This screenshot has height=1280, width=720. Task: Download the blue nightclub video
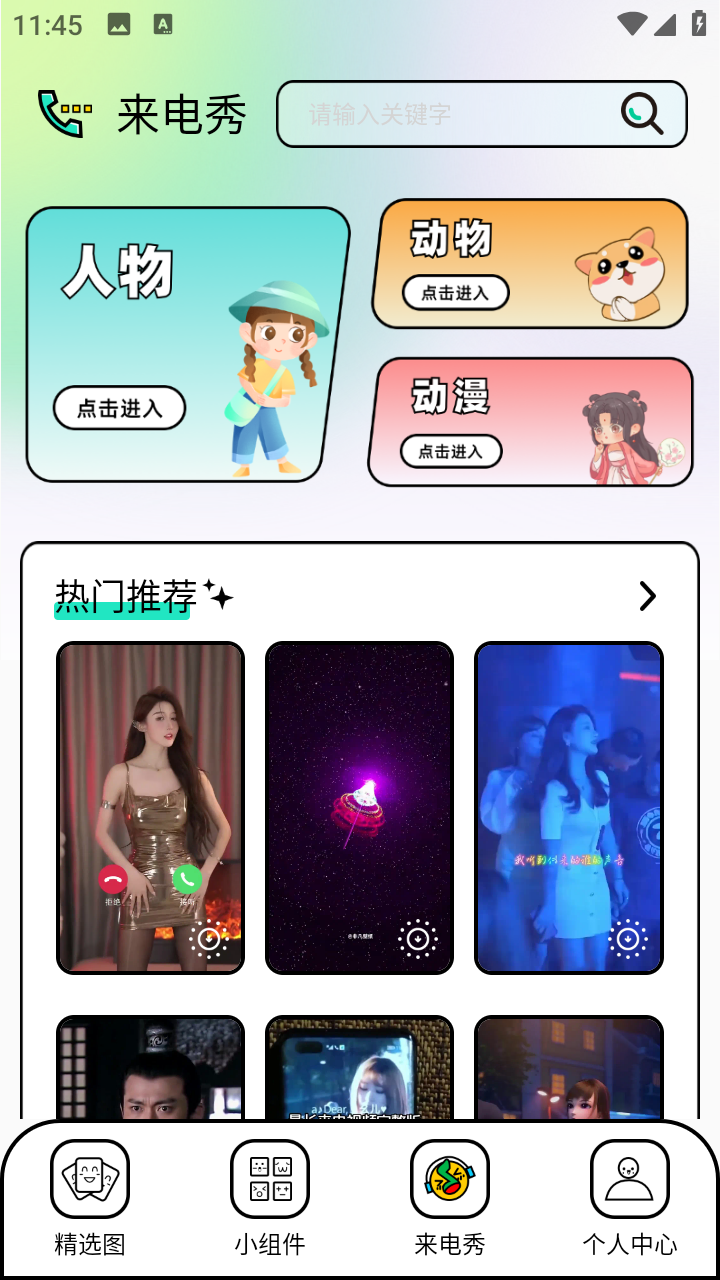pos(627,939)
